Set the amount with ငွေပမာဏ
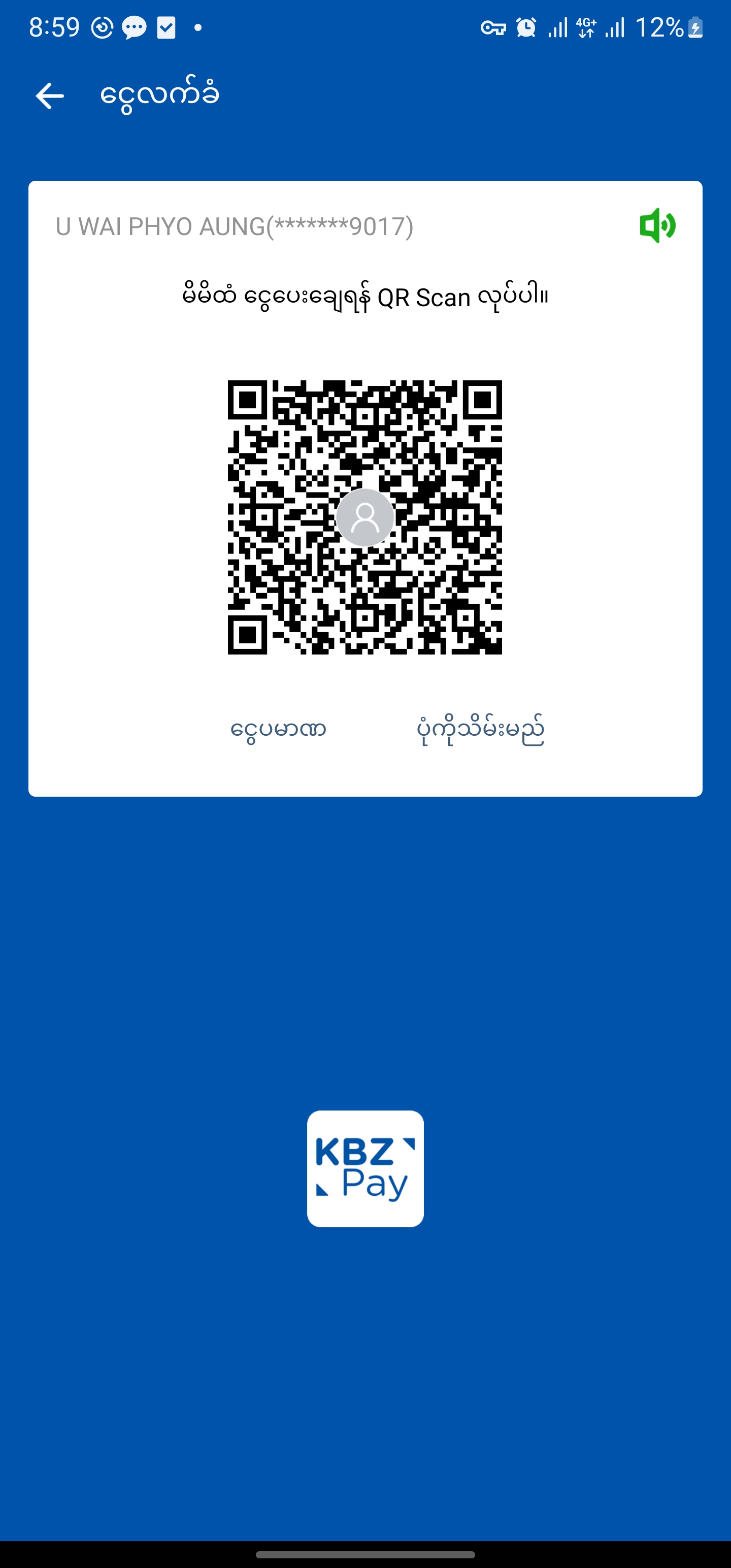 [278, 729]
